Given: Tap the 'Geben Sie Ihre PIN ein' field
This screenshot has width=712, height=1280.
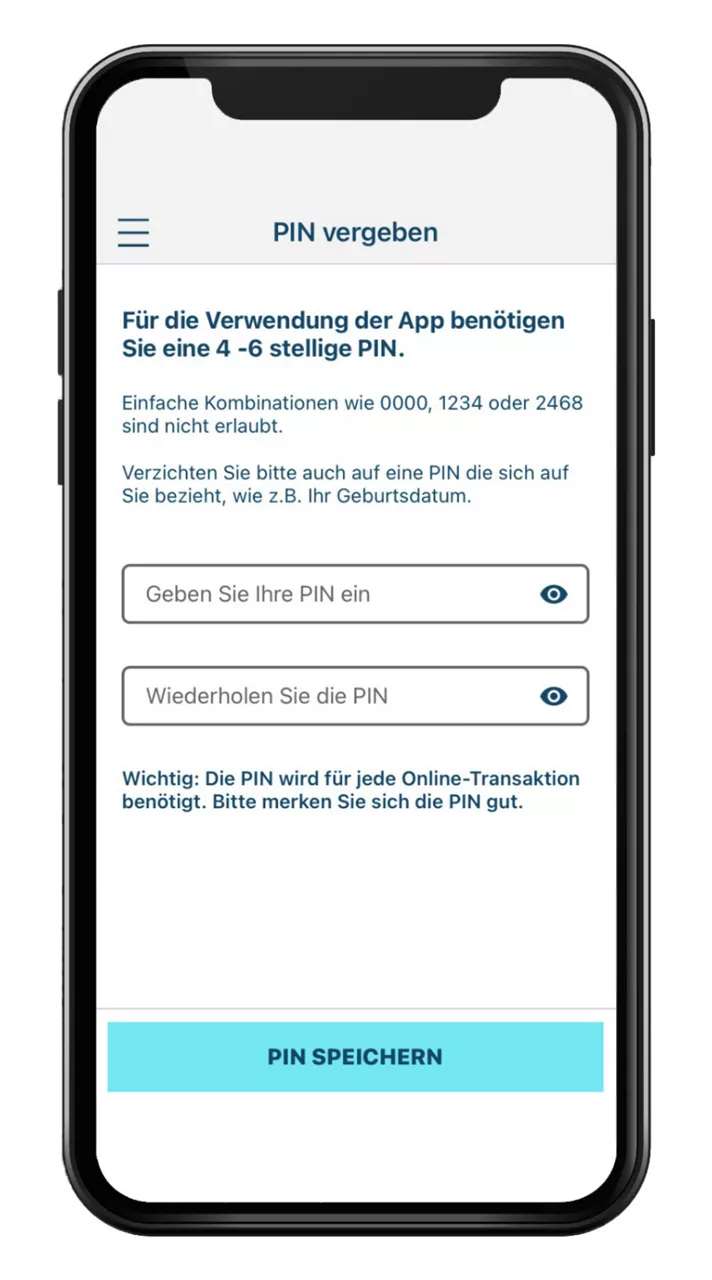Looking at the screenshot, I should pos(330,594).
